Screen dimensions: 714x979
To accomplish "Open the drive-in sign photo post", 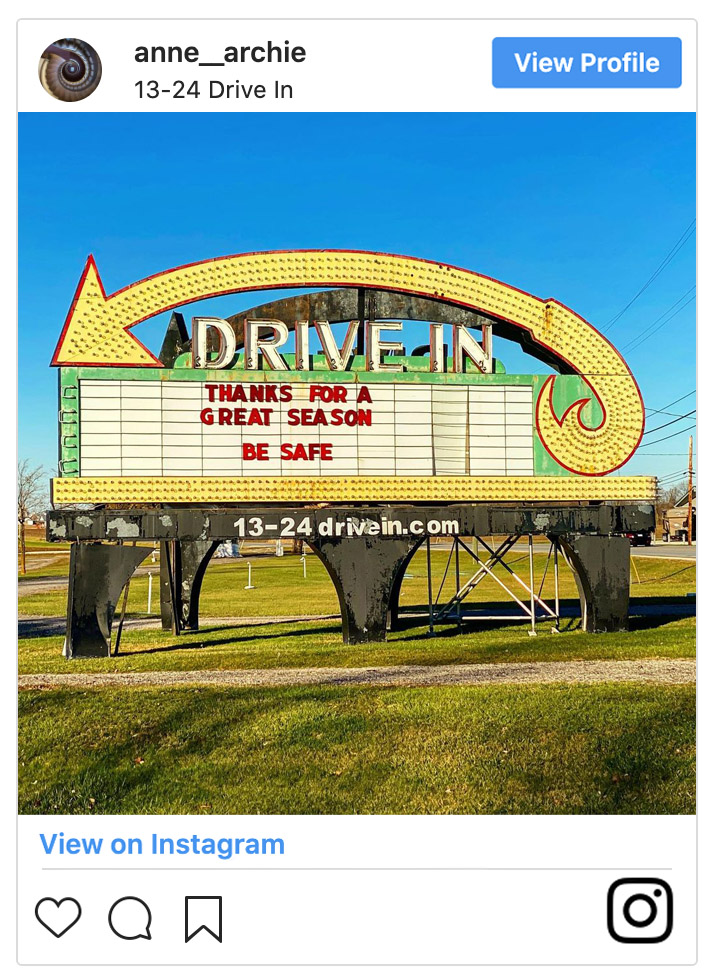I will point(357,462).
